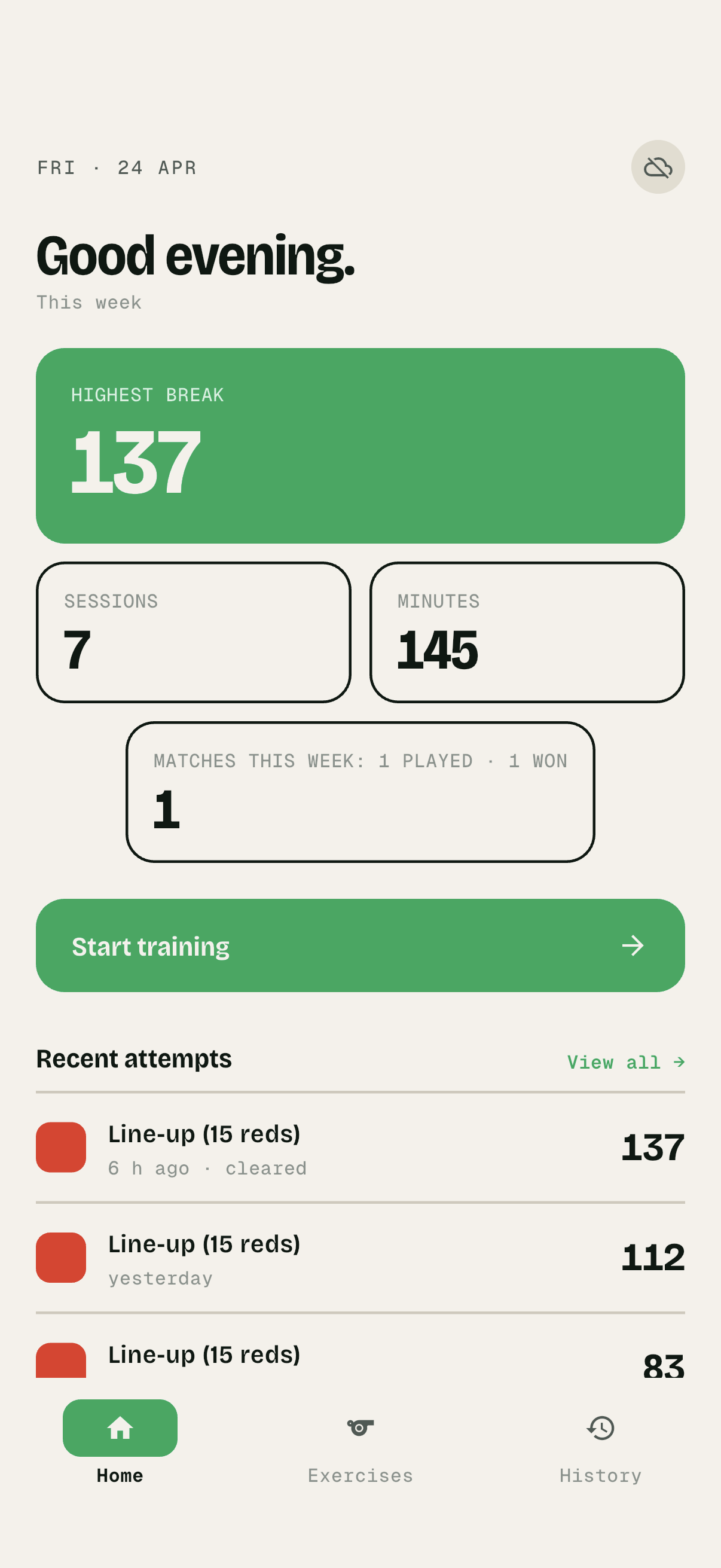This screenshot has height=1568, width=721.
Task: Start a training session
Action: (360, 945)
